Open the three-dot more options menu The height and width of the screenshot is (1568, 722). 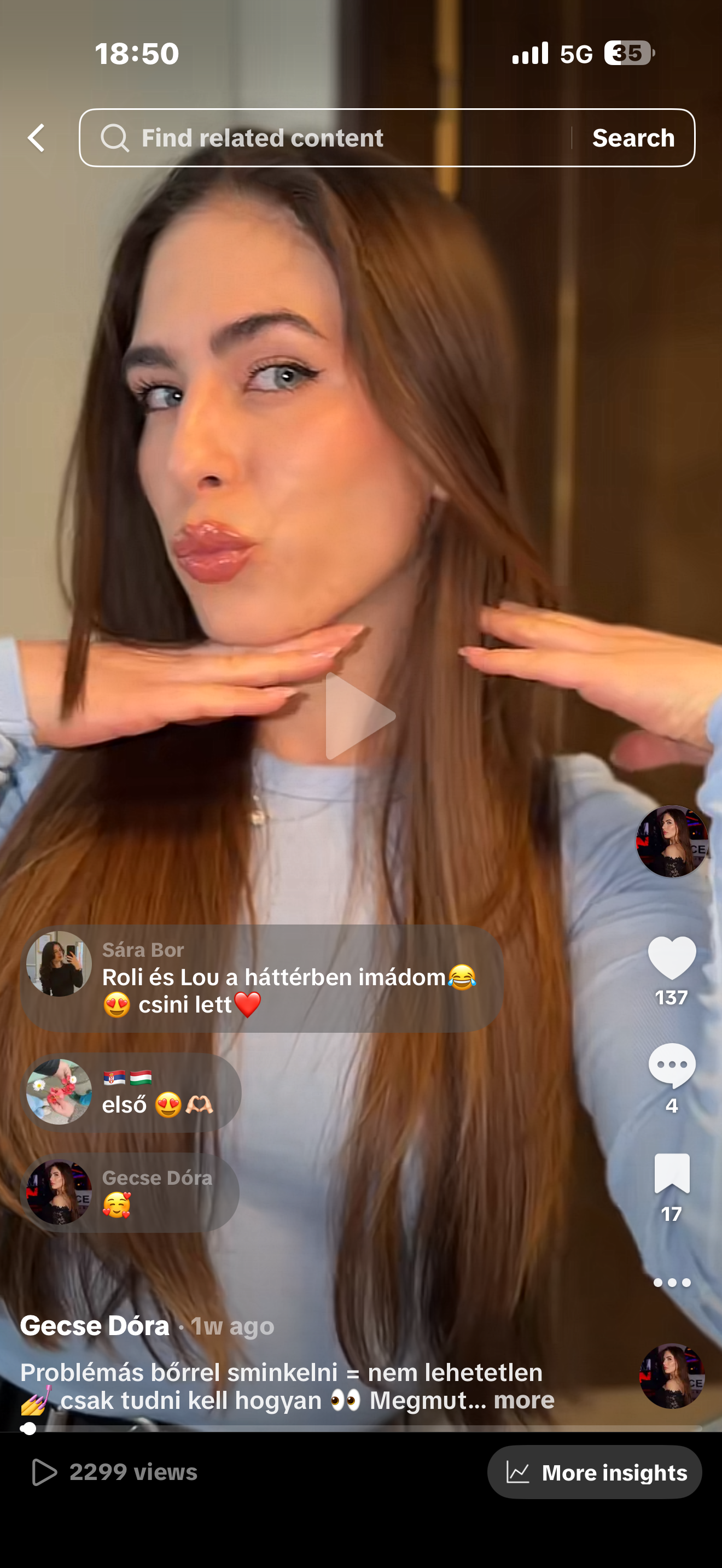pyautogui.click(x=672, y=1283)
